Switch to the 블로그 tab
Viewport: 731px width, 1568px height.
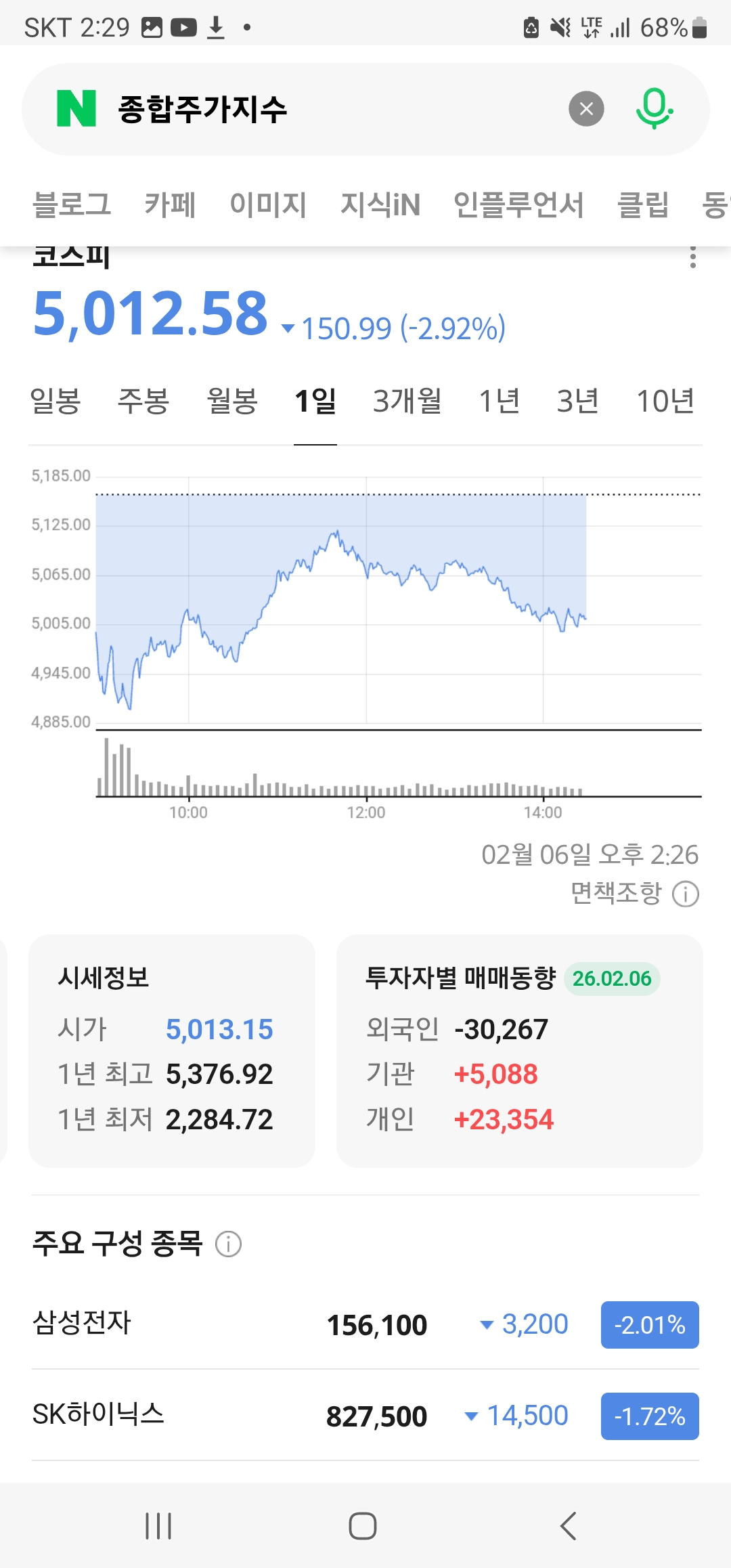(x=72, y=204)
